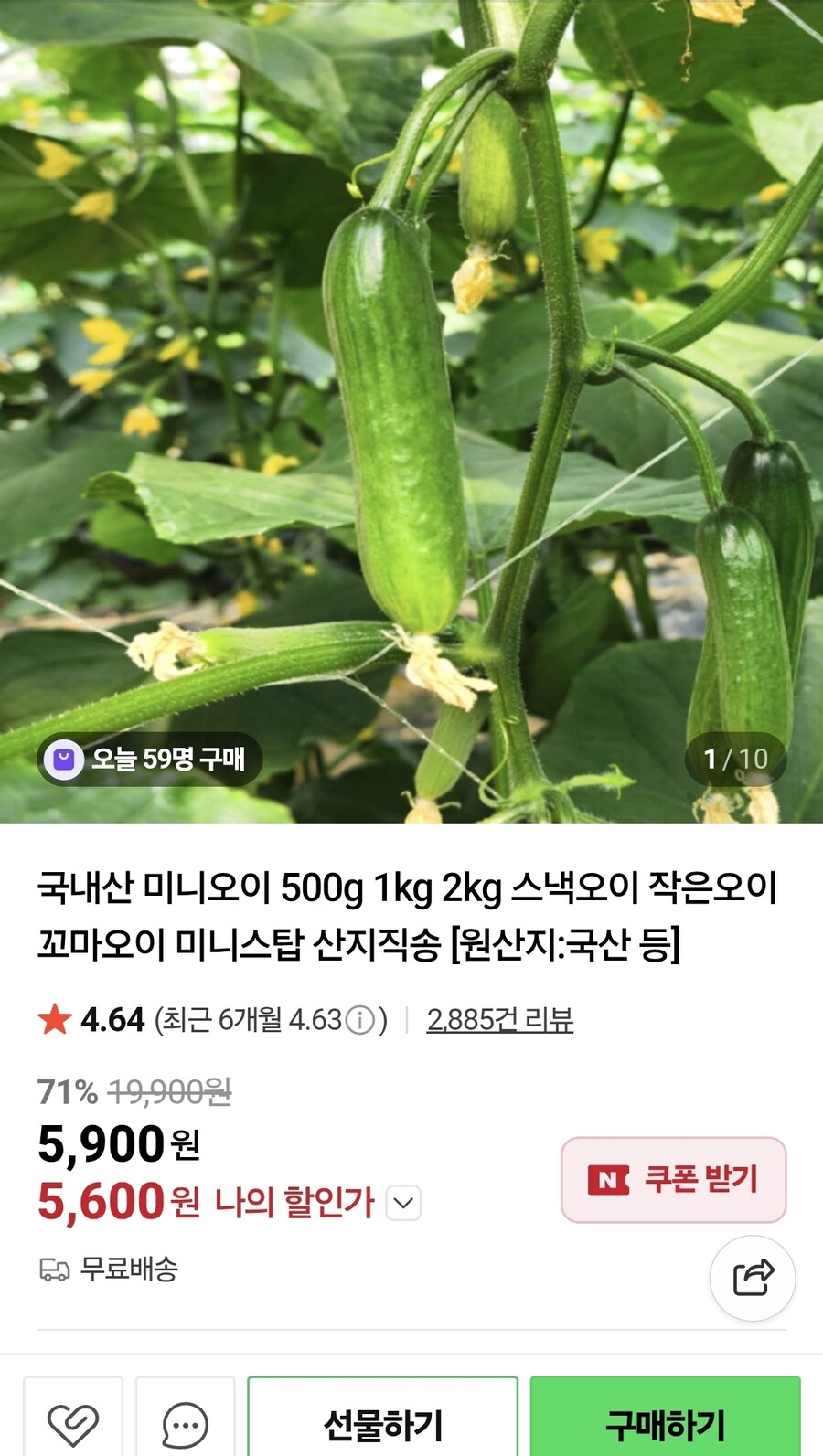Click the 오늘 59명 구매 badge
This screenshot has height=1456, width=823.
point(152,758)
